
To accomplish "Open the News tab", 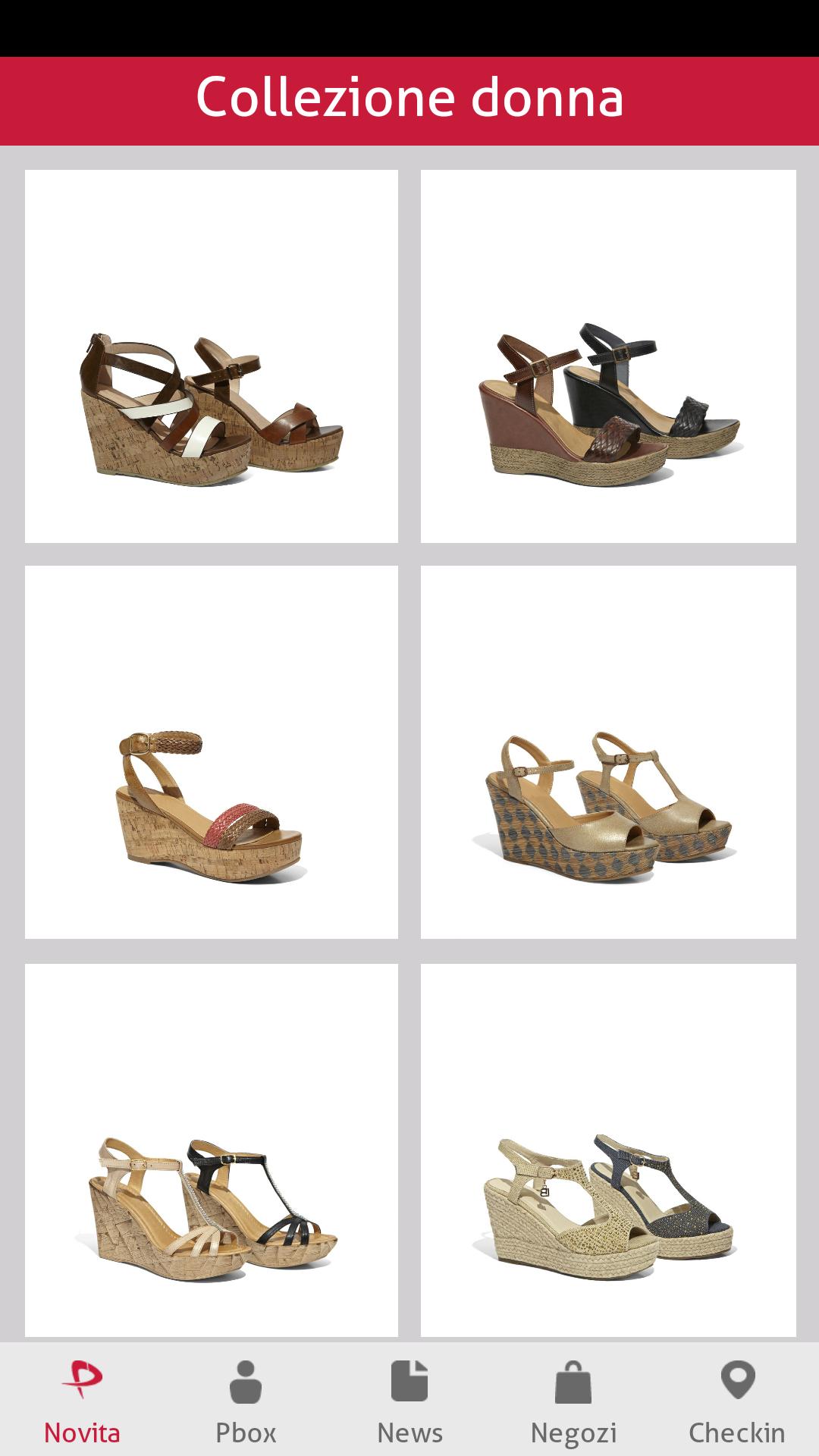I will 409,1401.
